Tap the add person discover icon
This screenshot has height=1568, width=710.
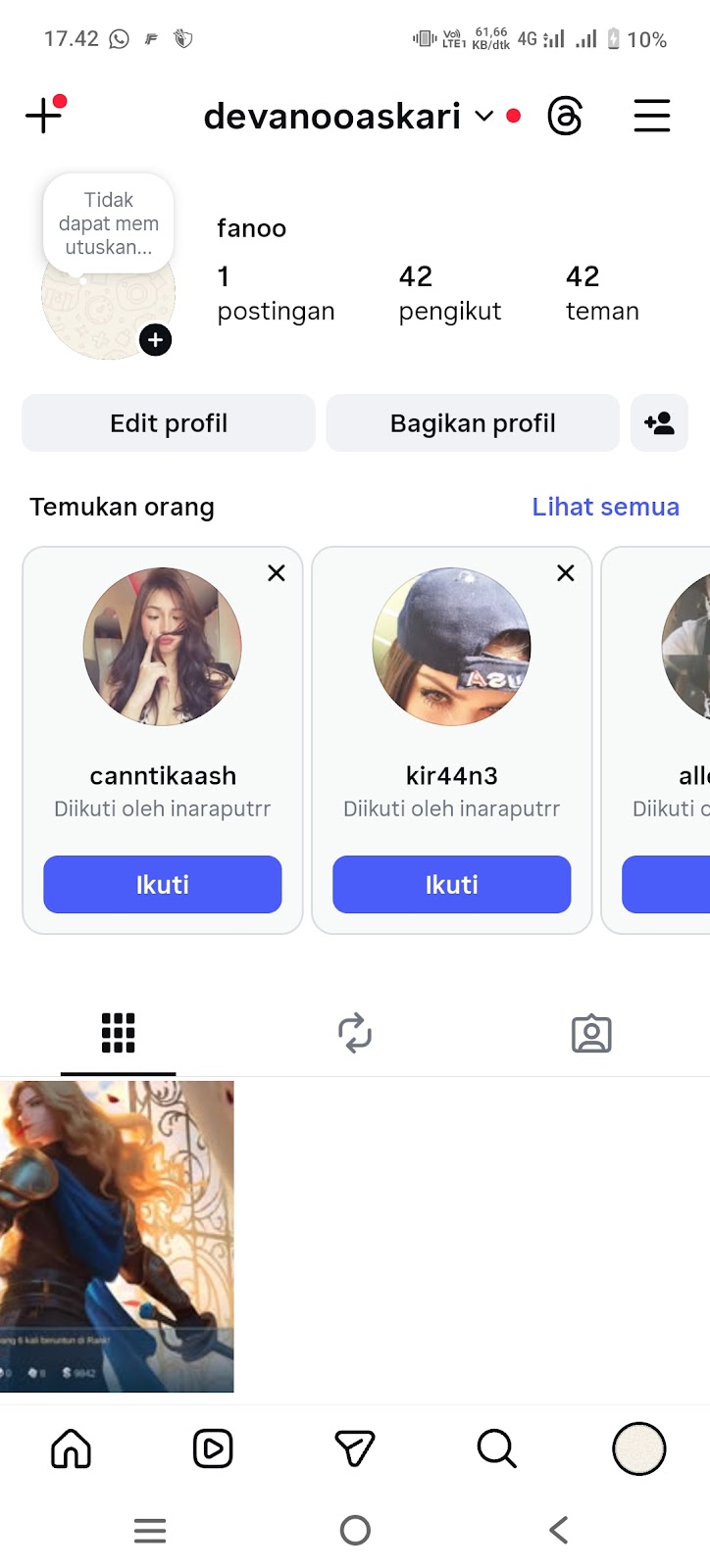[659, 423]
